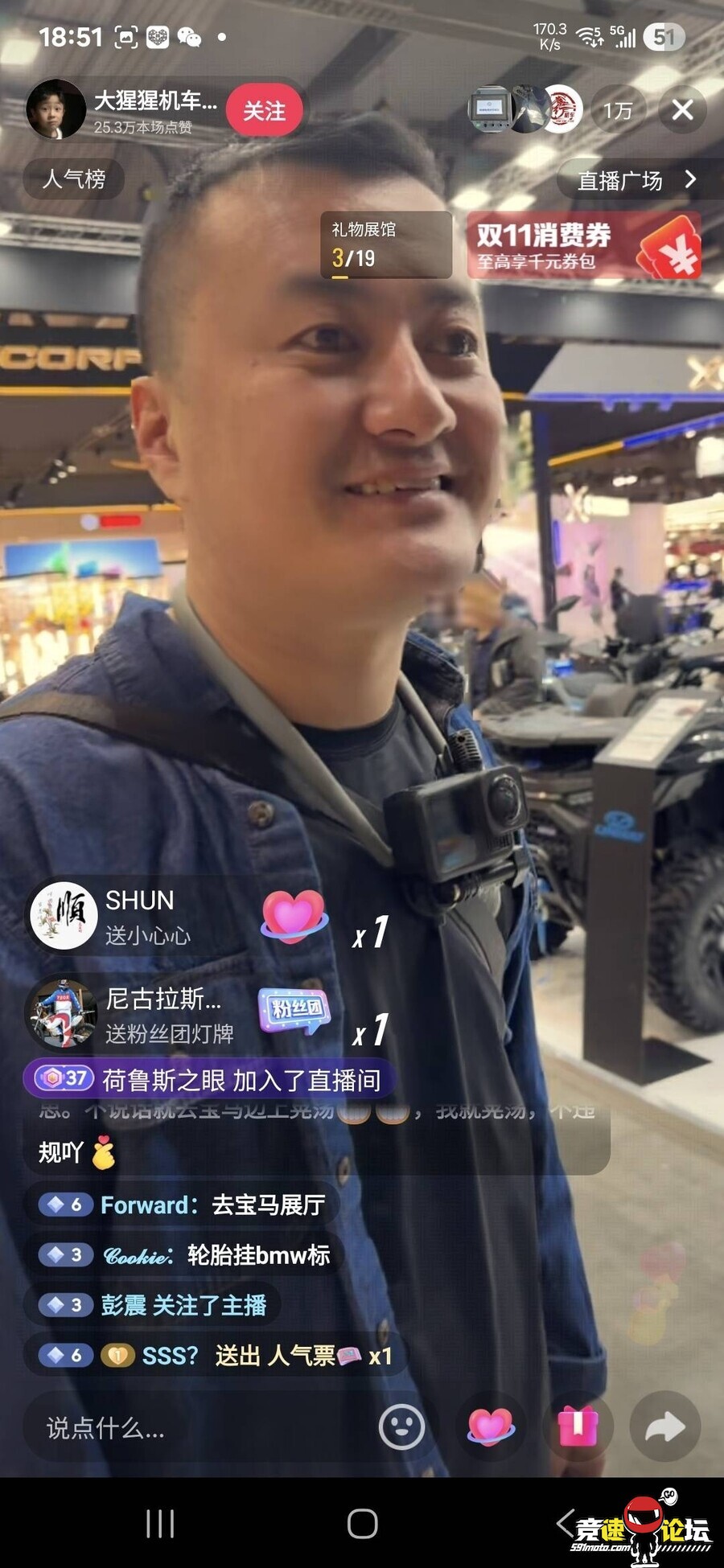Image resolution: width=724 pixels, height=1568 pixels.
Task: Go to the system home screen
Action: pyautogui.click(x=362, y=1523)
